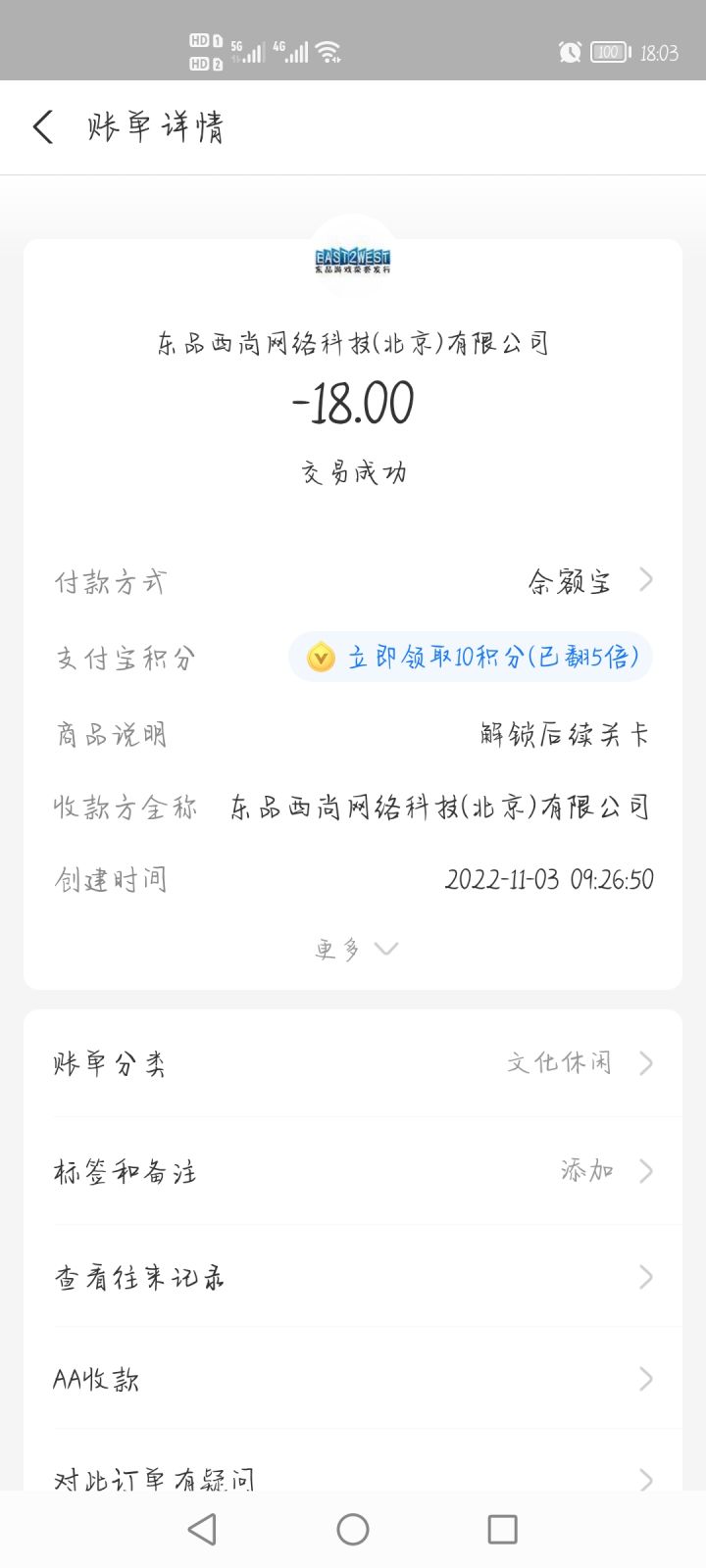
Task: Start an AA收款 split request
Action: click(x=353, y=1379)
